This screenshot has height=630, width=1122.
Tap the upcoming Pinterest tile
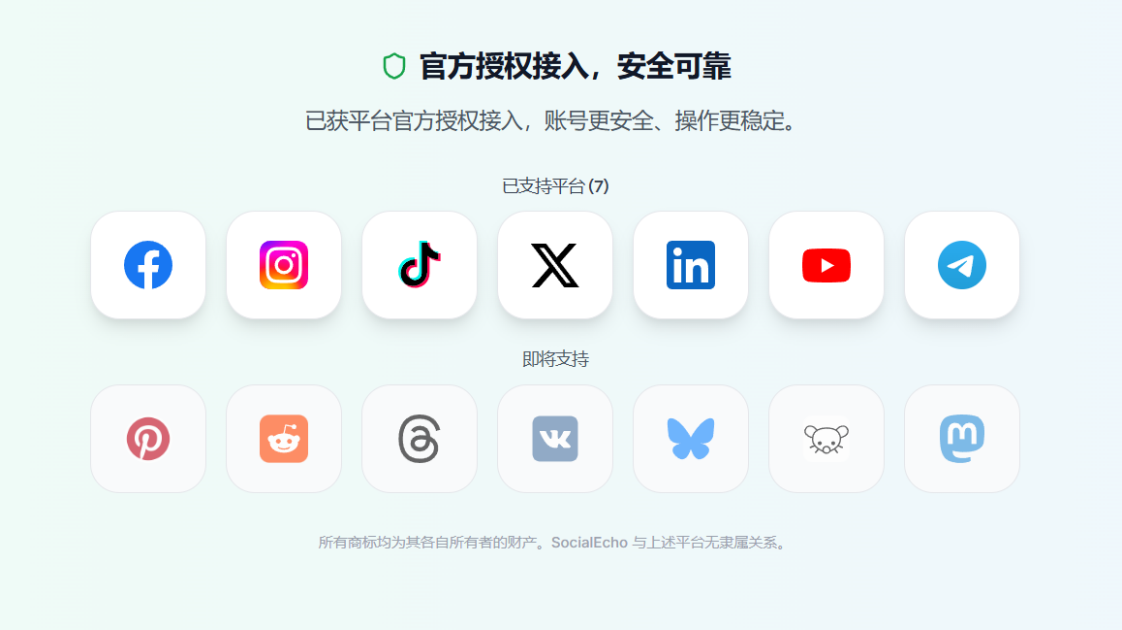click(x=148, y=439)
